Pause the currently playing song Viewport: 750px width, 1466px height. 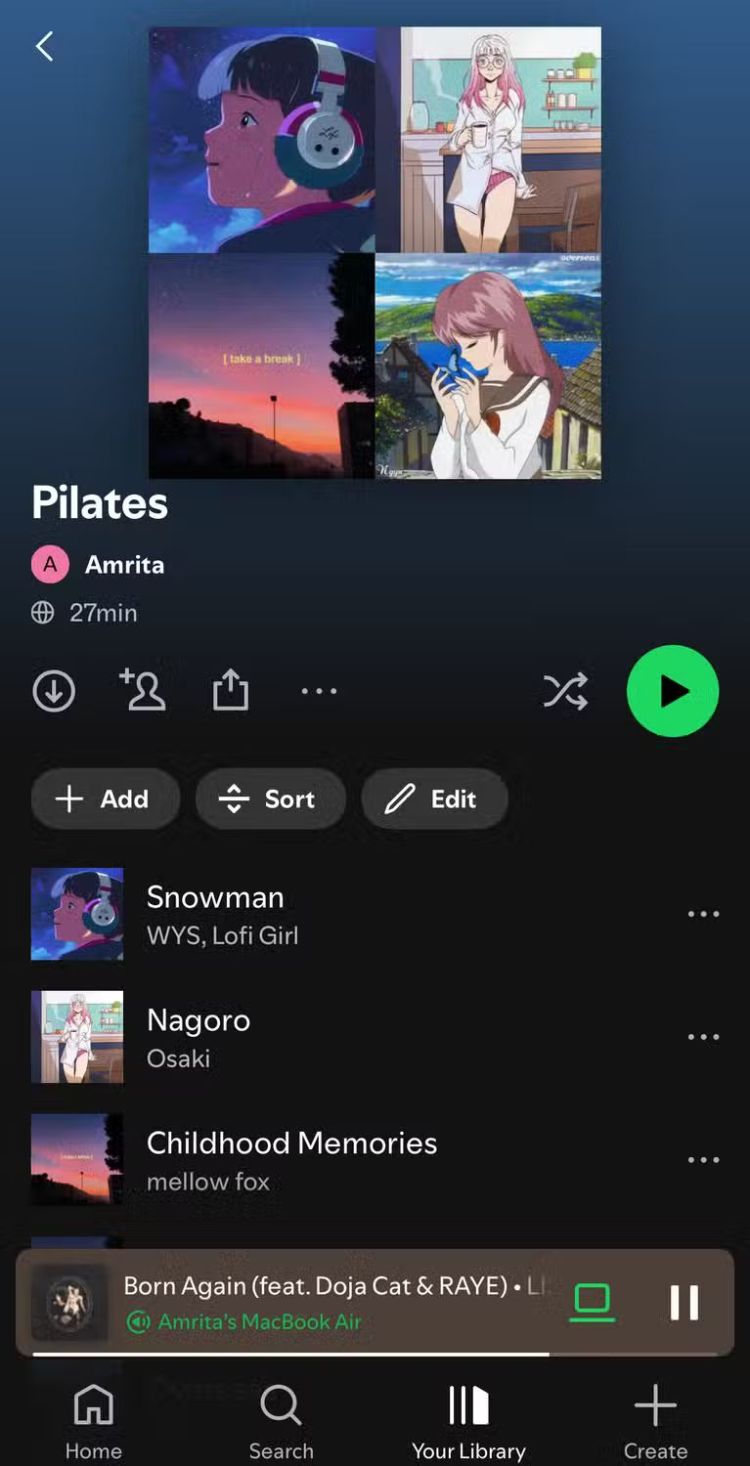(684, 1302)
